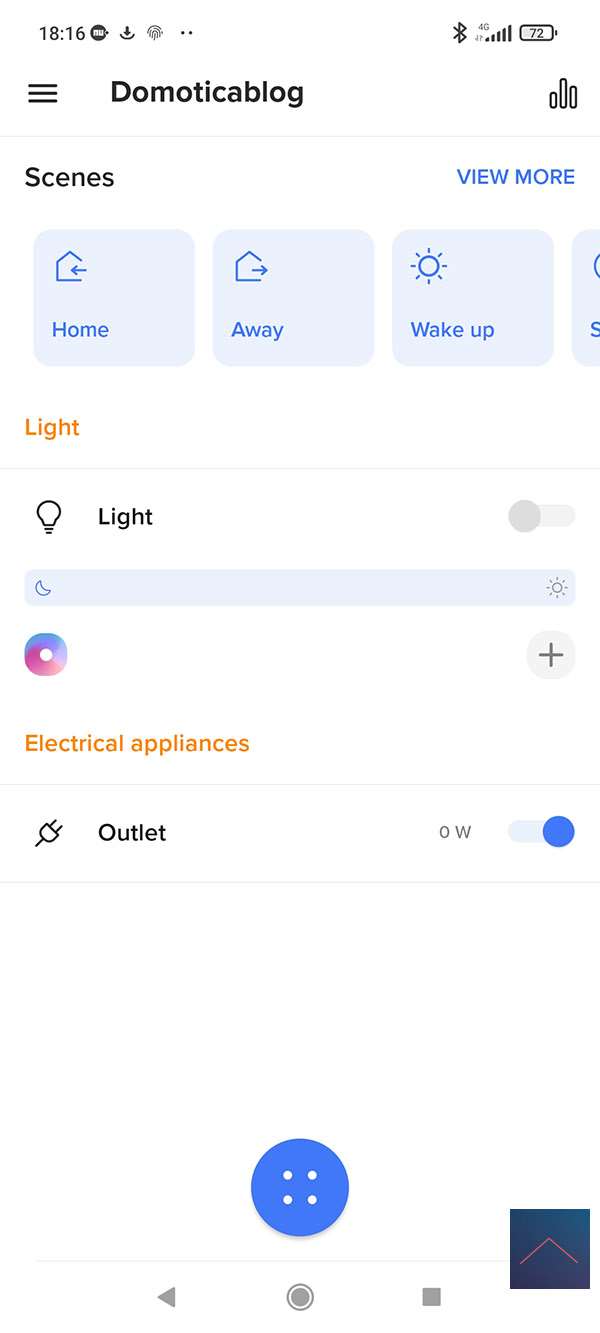Open recent apps from the navigation bar
The width and height of the screenshot is (600, 1333).
click(432, 1297)
